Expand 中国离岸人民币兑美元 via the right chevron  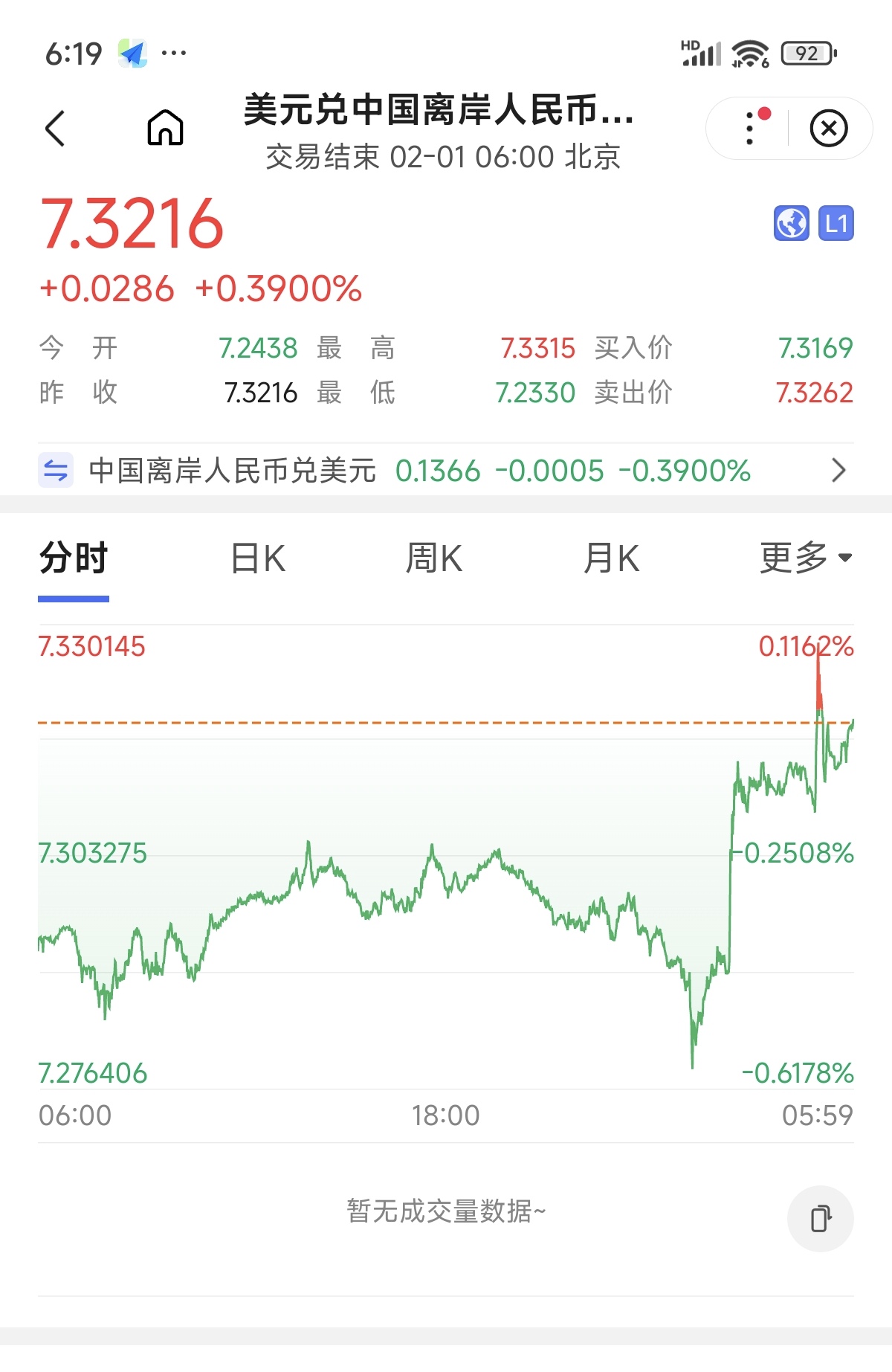840,470
